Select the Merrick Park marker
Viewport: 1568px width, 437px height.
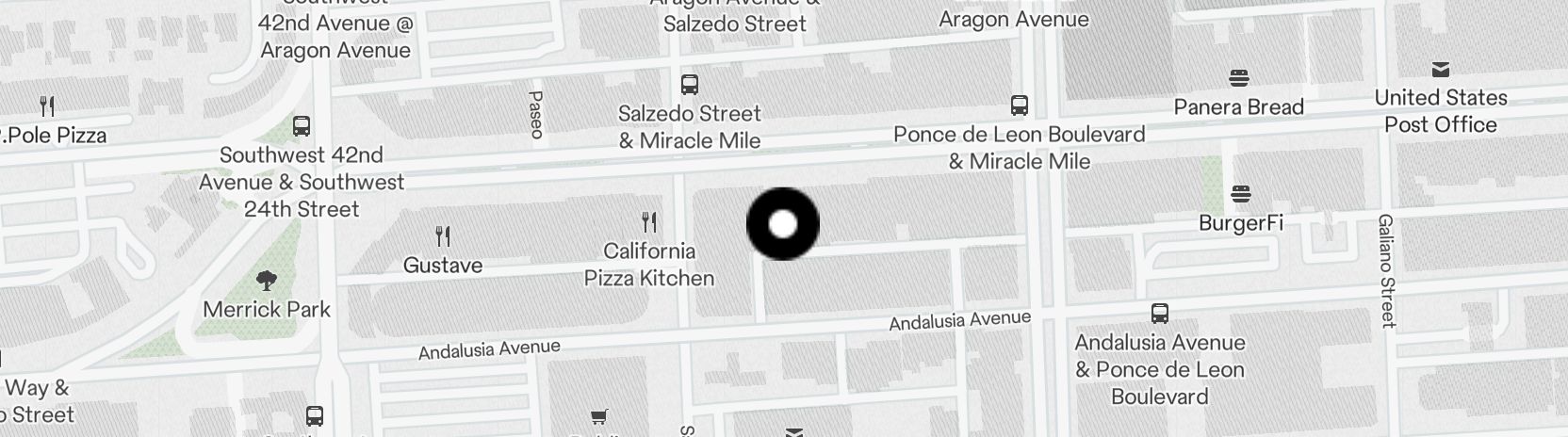click(267, 280)
